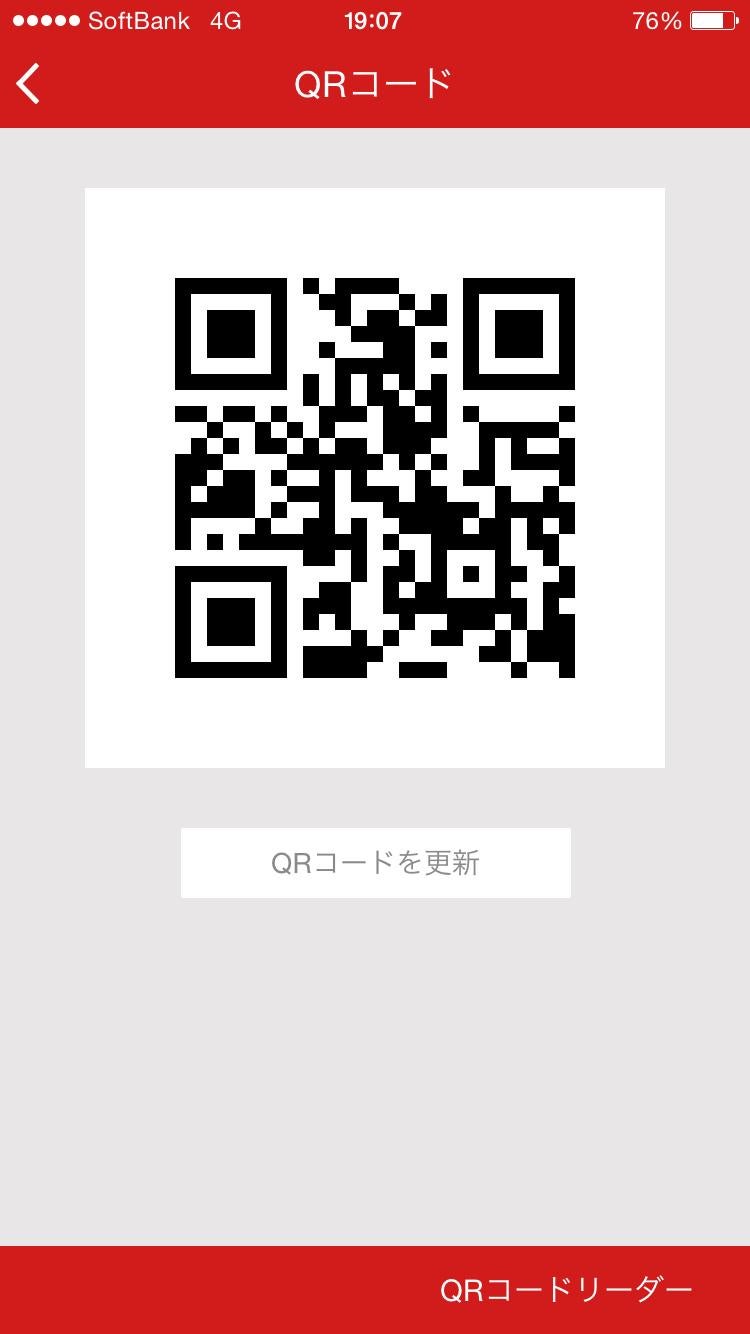Tap the white back arrow in the header
This screenshot has width=750, height=1334.
[x=27, y=83]
